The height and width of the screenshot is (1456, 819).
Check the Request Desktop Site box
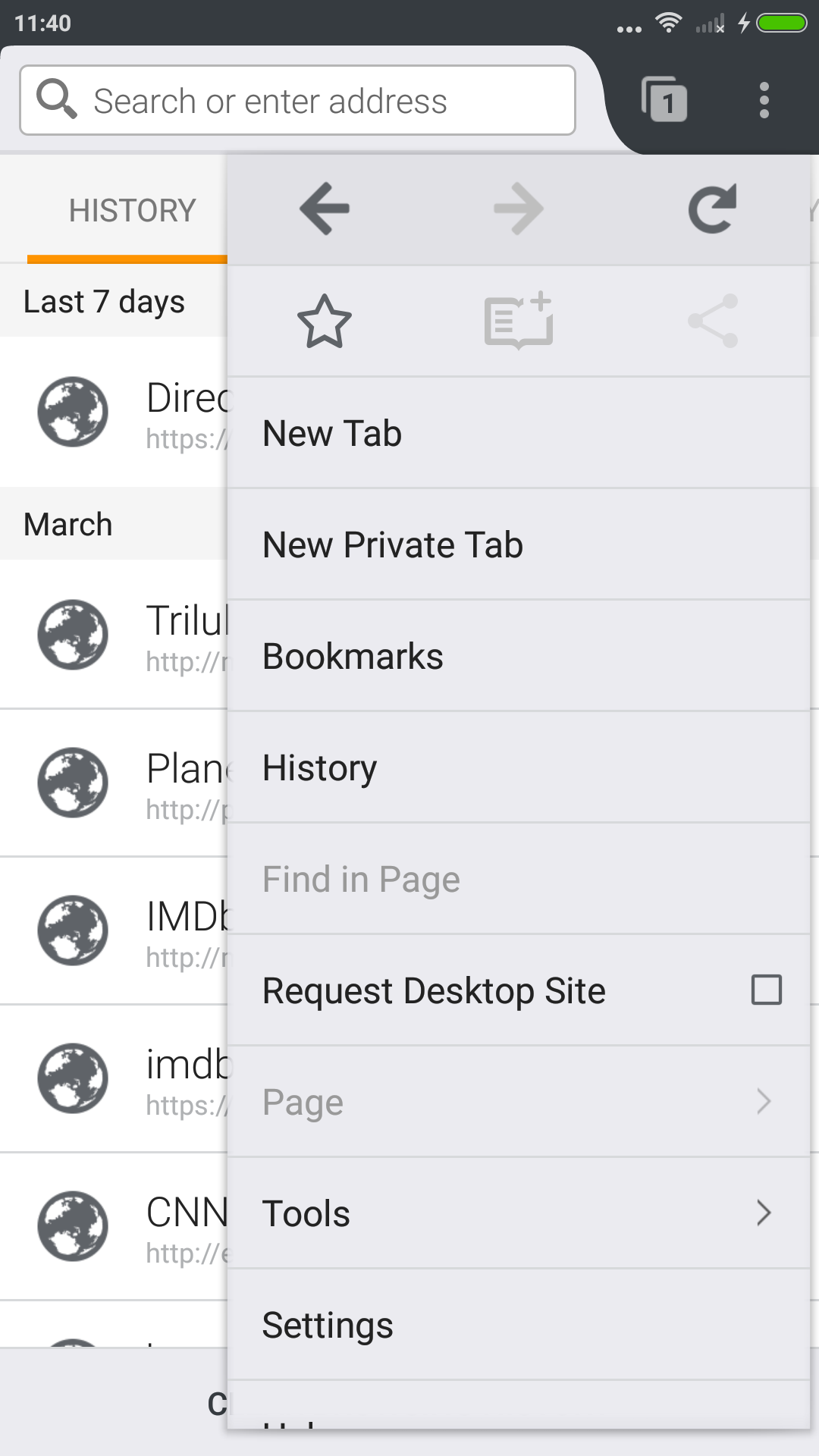pos(766,990)
